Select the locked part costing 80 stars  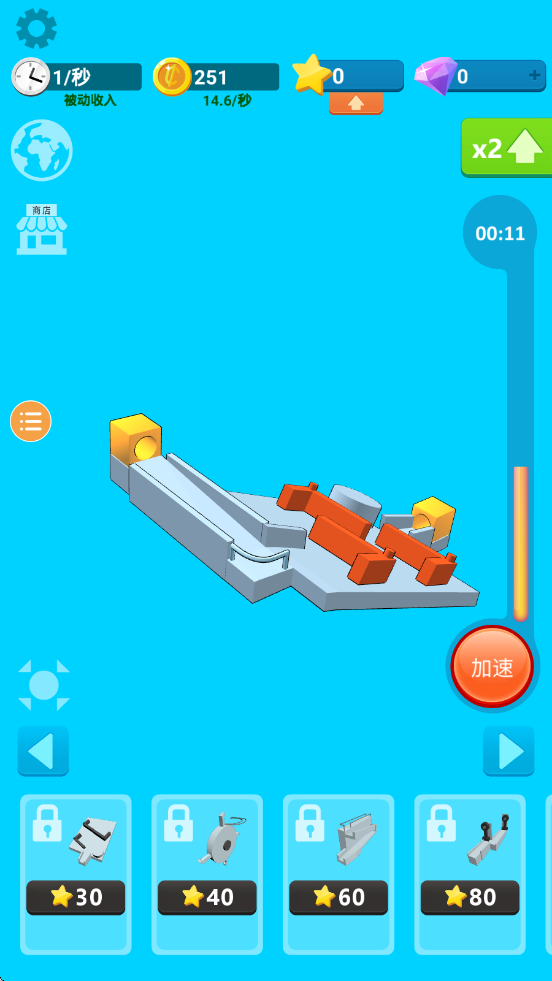(470, 874)
